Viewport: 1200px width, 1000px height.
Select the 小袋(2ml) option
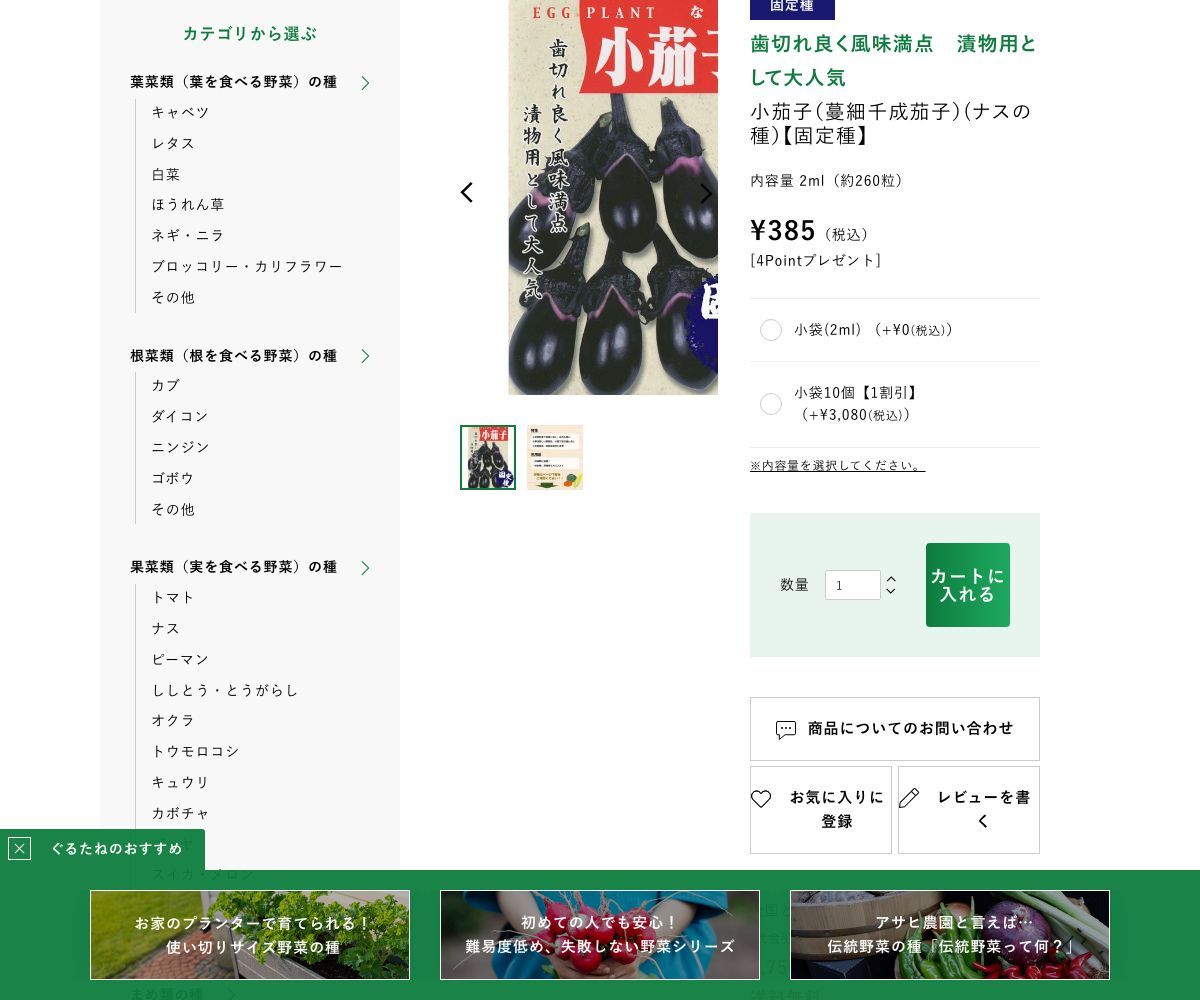coord(771,330)
